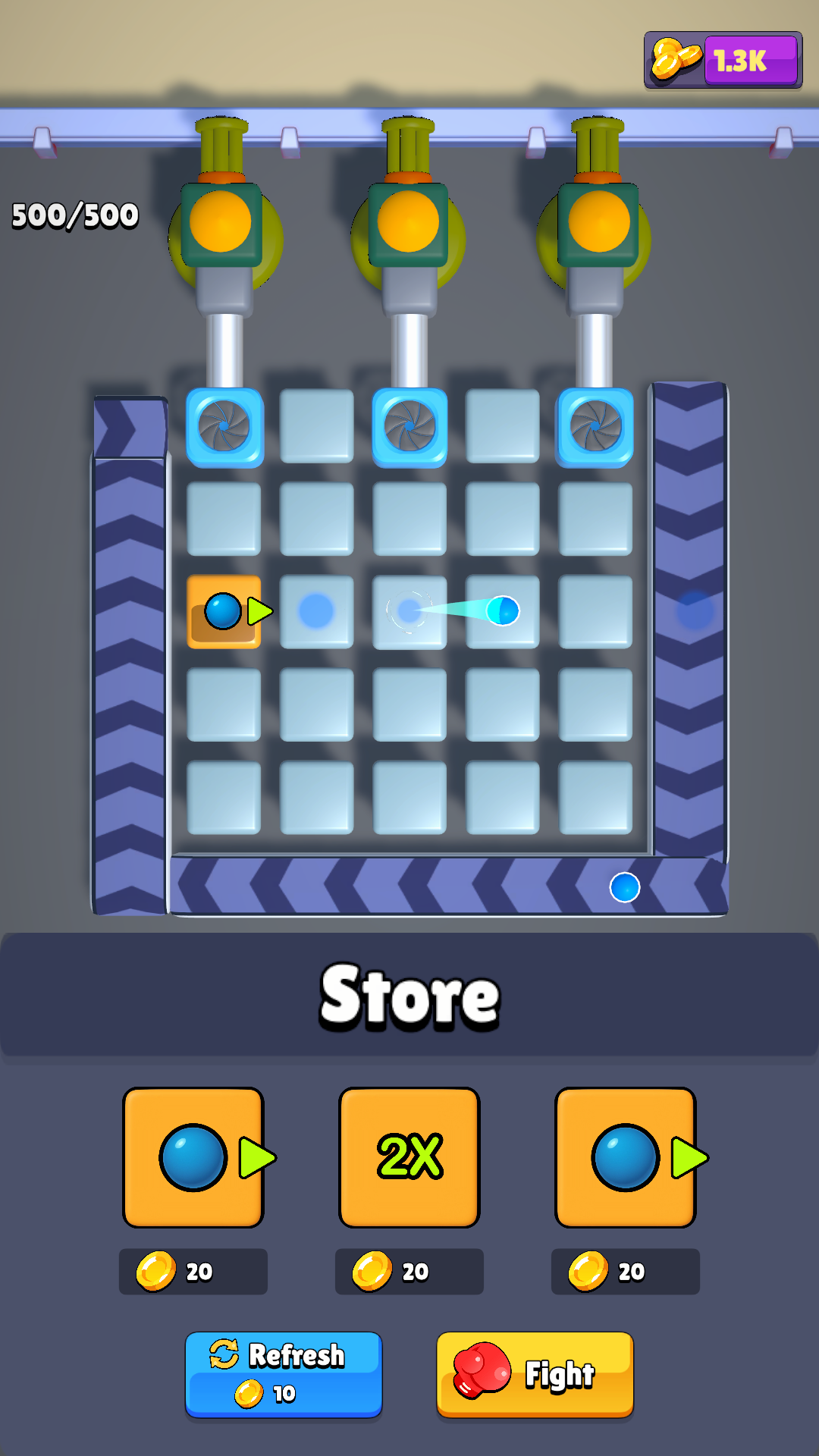Buy the 2X multiplier item
819x1456 pixels.
click(409, 1157)
